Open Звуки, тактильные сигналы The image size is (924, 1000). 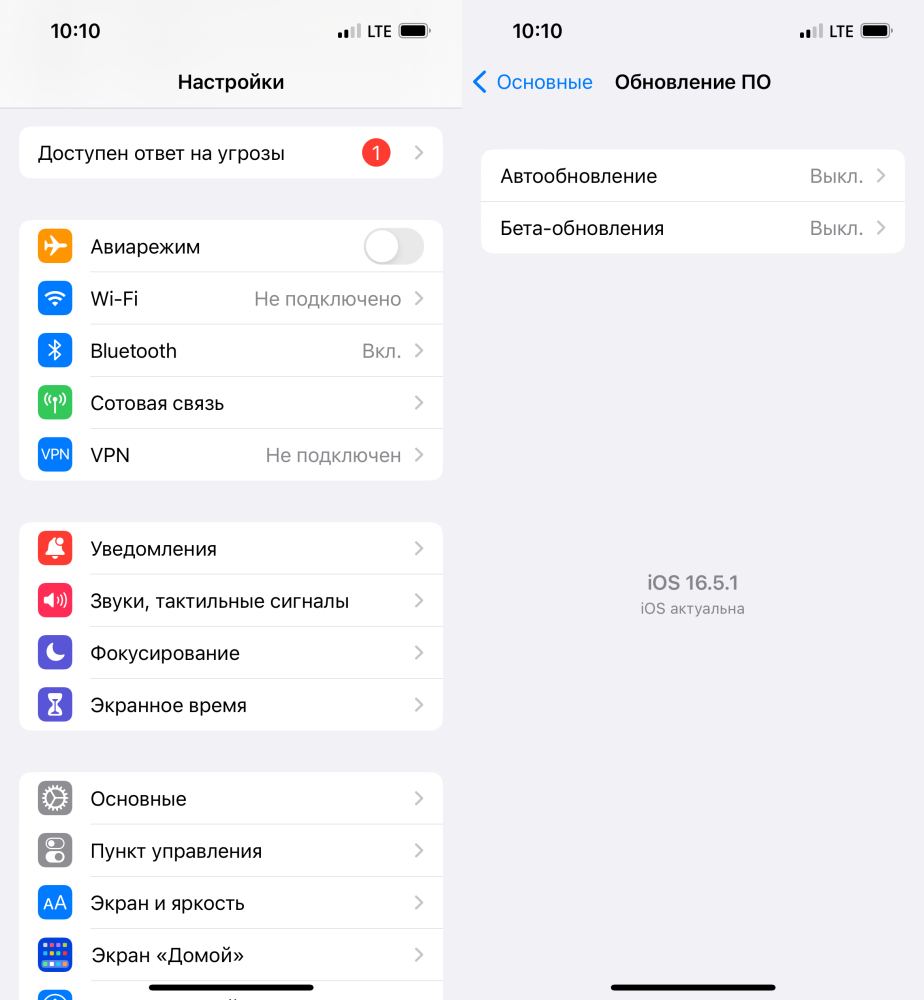pyautogui.click(x=230, y=601)
